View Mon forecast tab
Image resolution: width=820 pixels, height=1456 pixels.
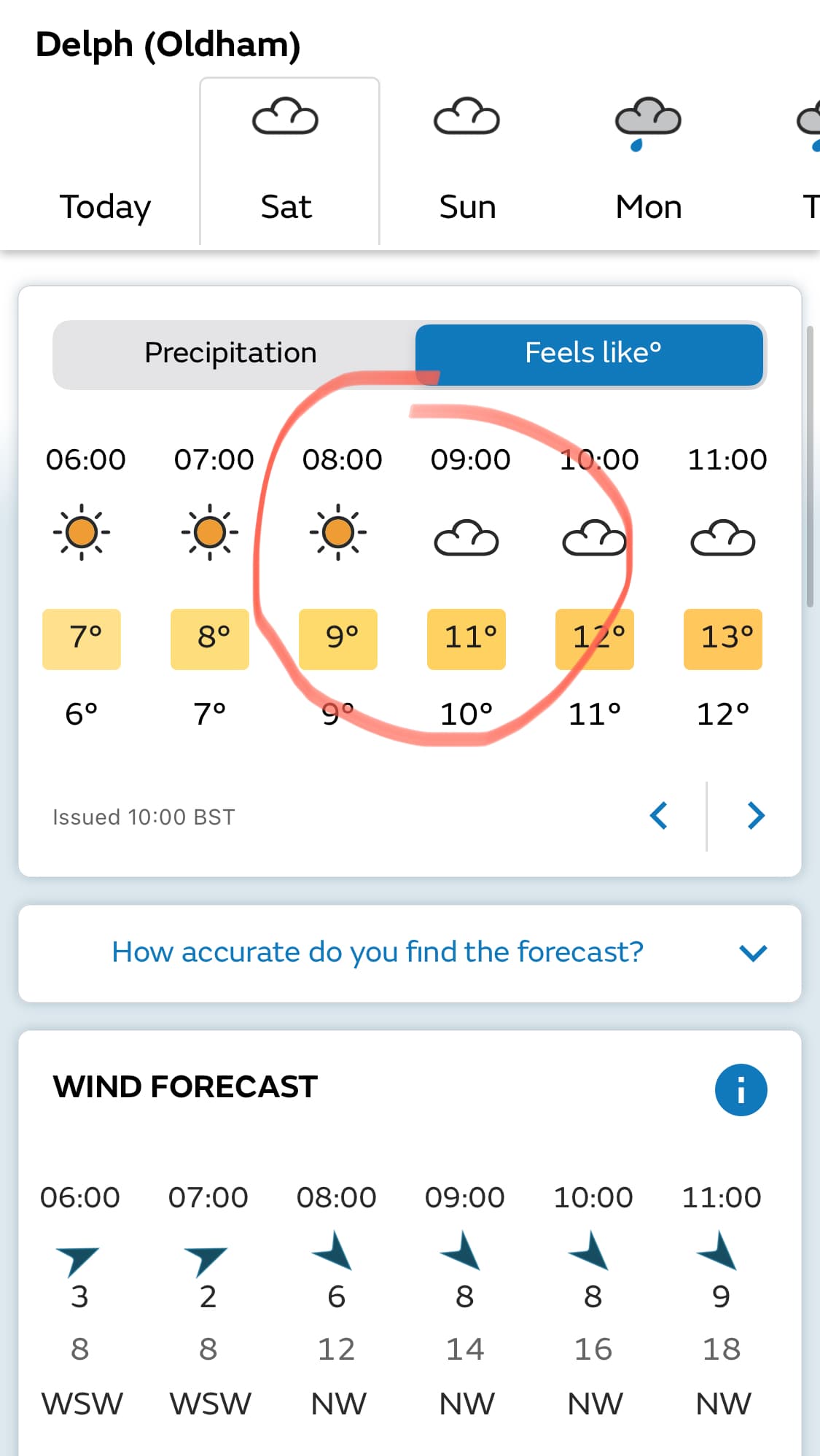click(x=648, y=162)
